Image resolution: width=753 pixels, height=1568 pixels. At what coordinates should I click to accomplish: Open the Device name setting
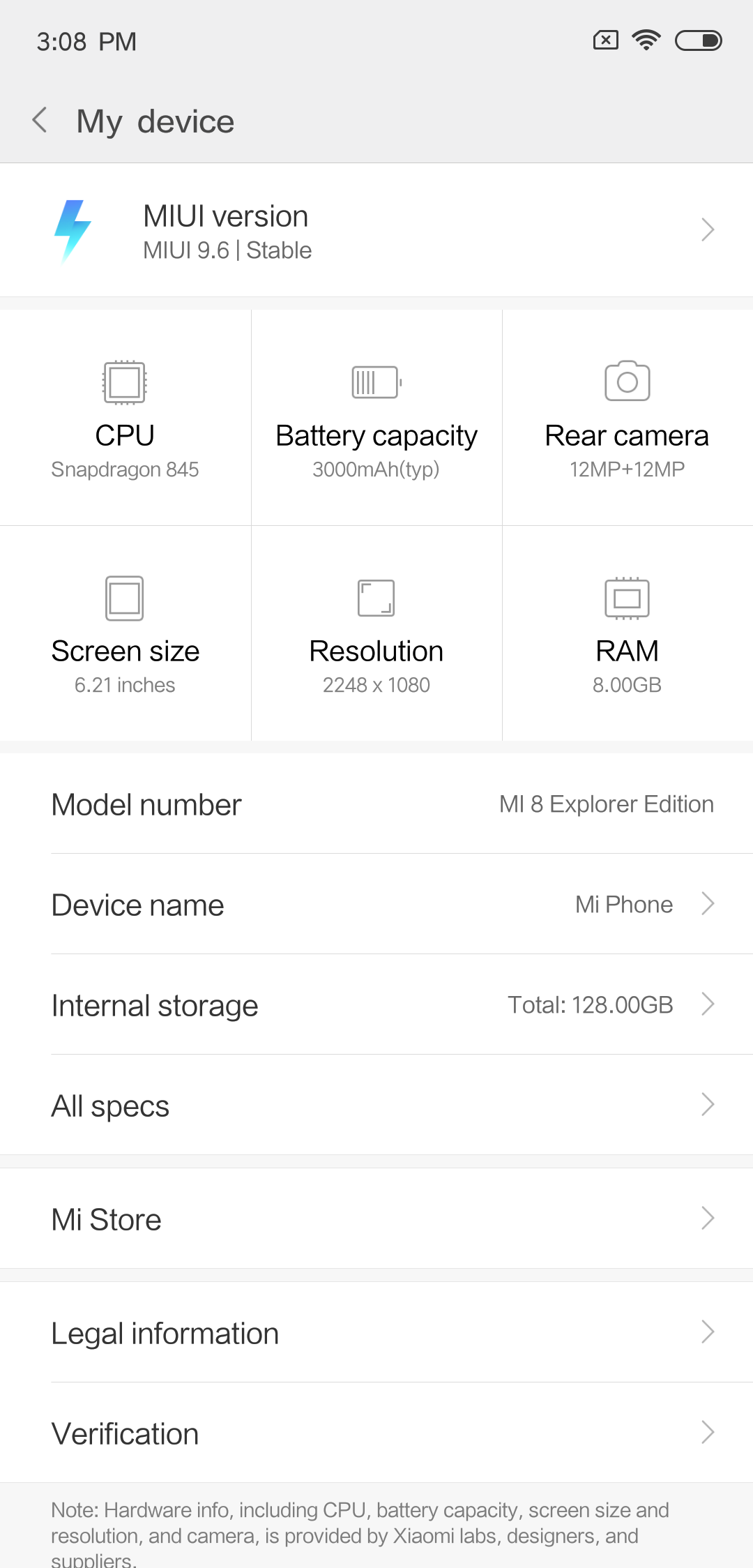coord(376,904)
